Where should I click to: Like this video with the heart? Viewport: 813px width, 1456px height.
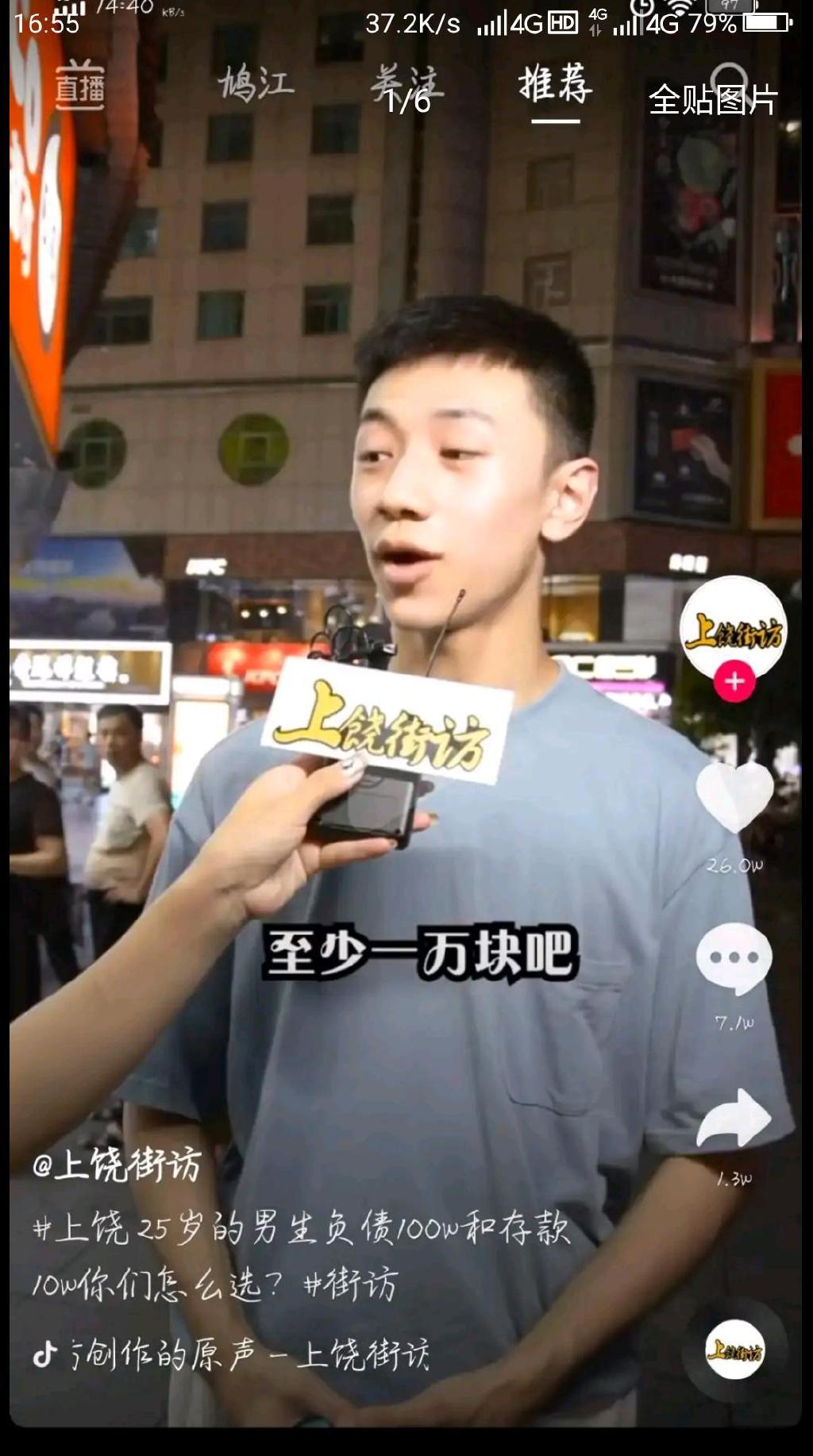coord(734,796)
